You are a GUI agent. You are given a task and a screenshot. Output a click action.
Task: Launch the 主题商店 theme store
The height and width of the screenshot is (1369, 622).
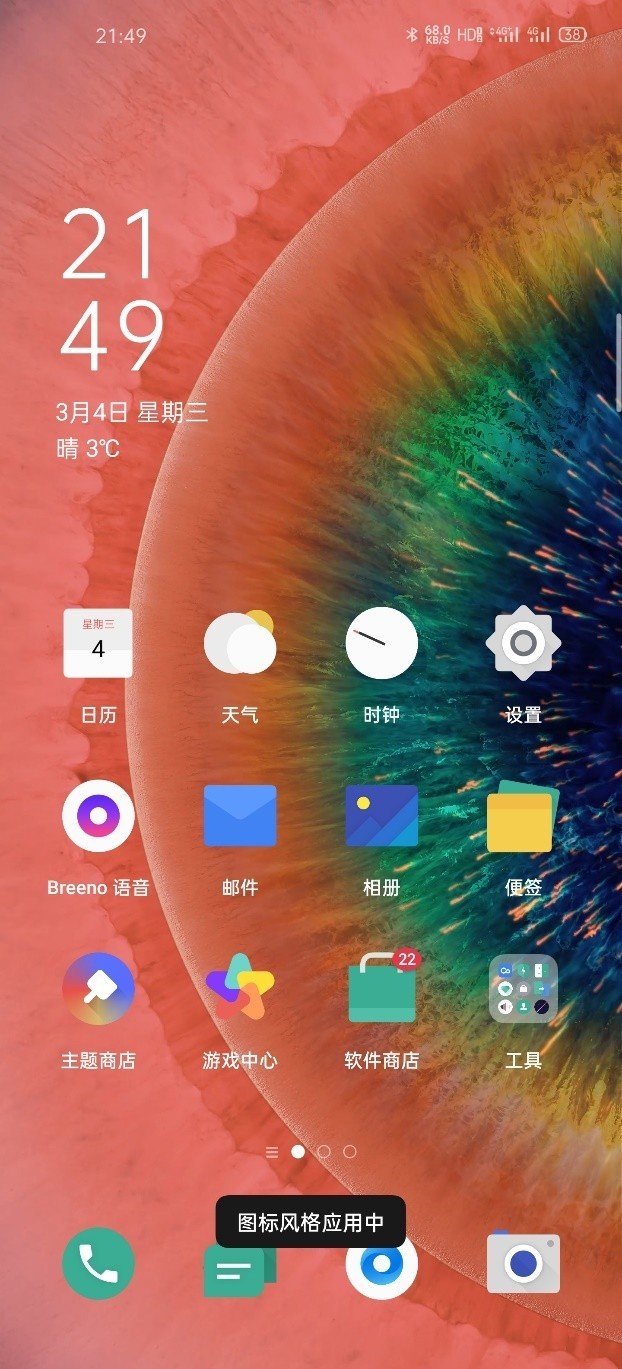click(98, 989)
